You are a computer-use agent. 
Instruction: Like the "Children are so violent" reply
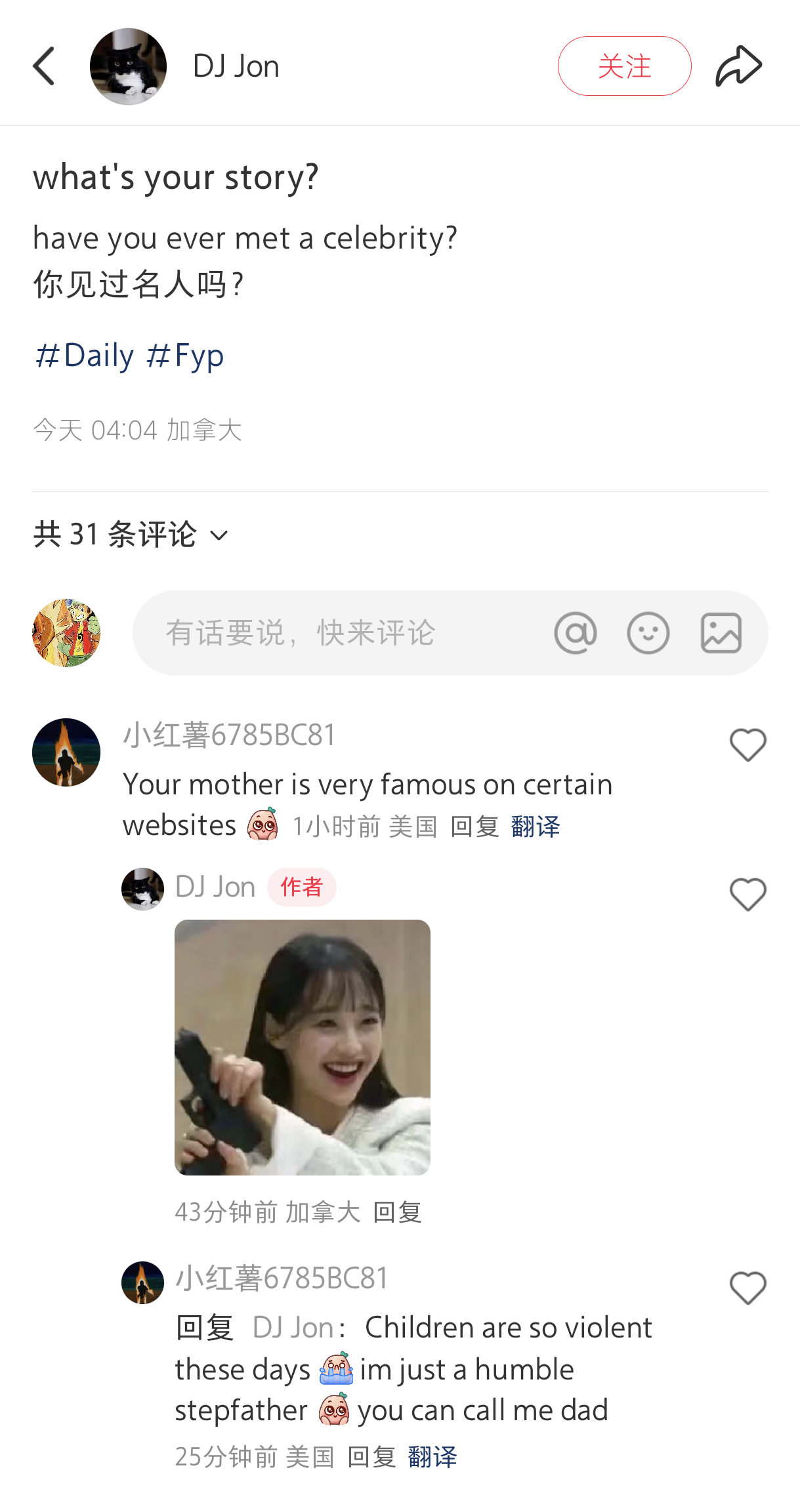pos(748,1288)
